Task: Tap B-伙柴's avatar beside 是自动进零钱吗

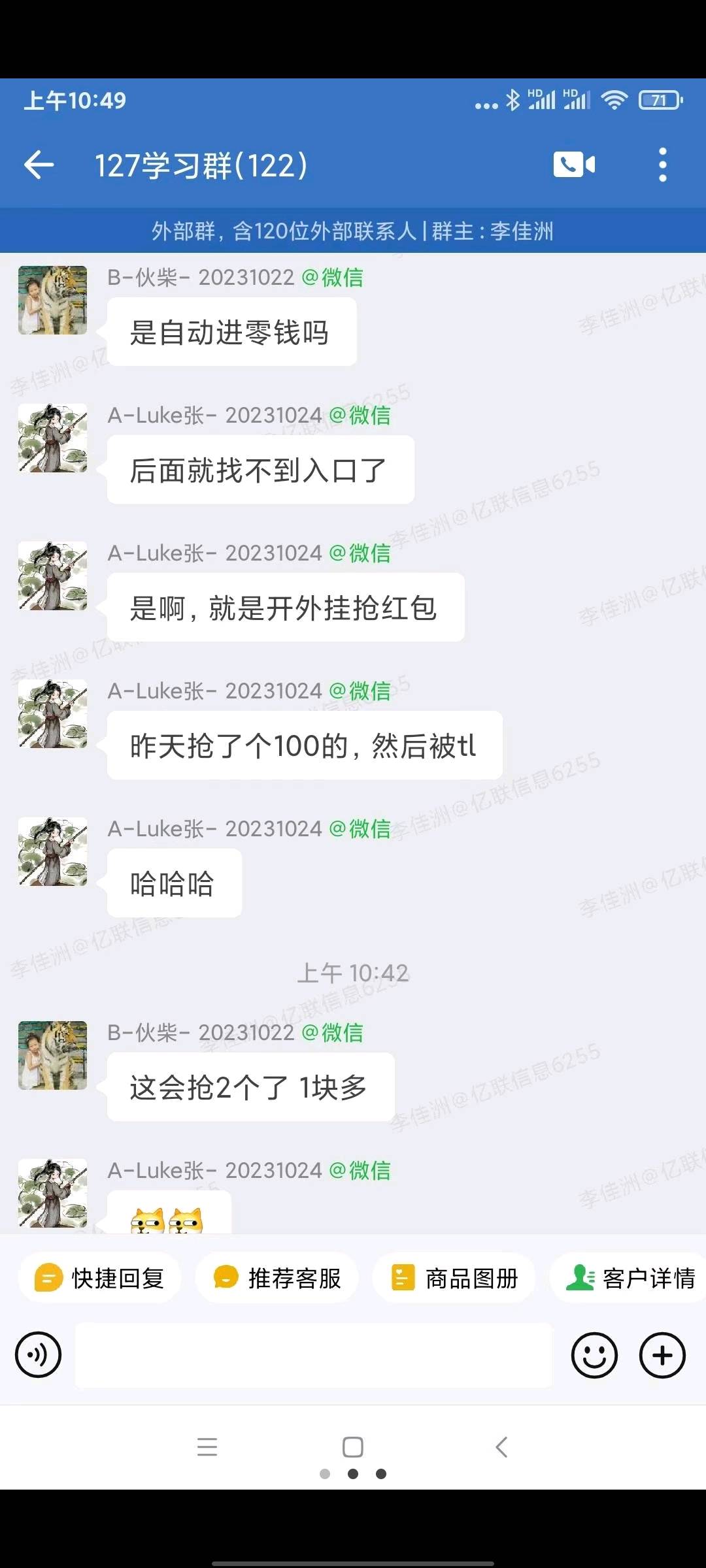Action: 52,300
